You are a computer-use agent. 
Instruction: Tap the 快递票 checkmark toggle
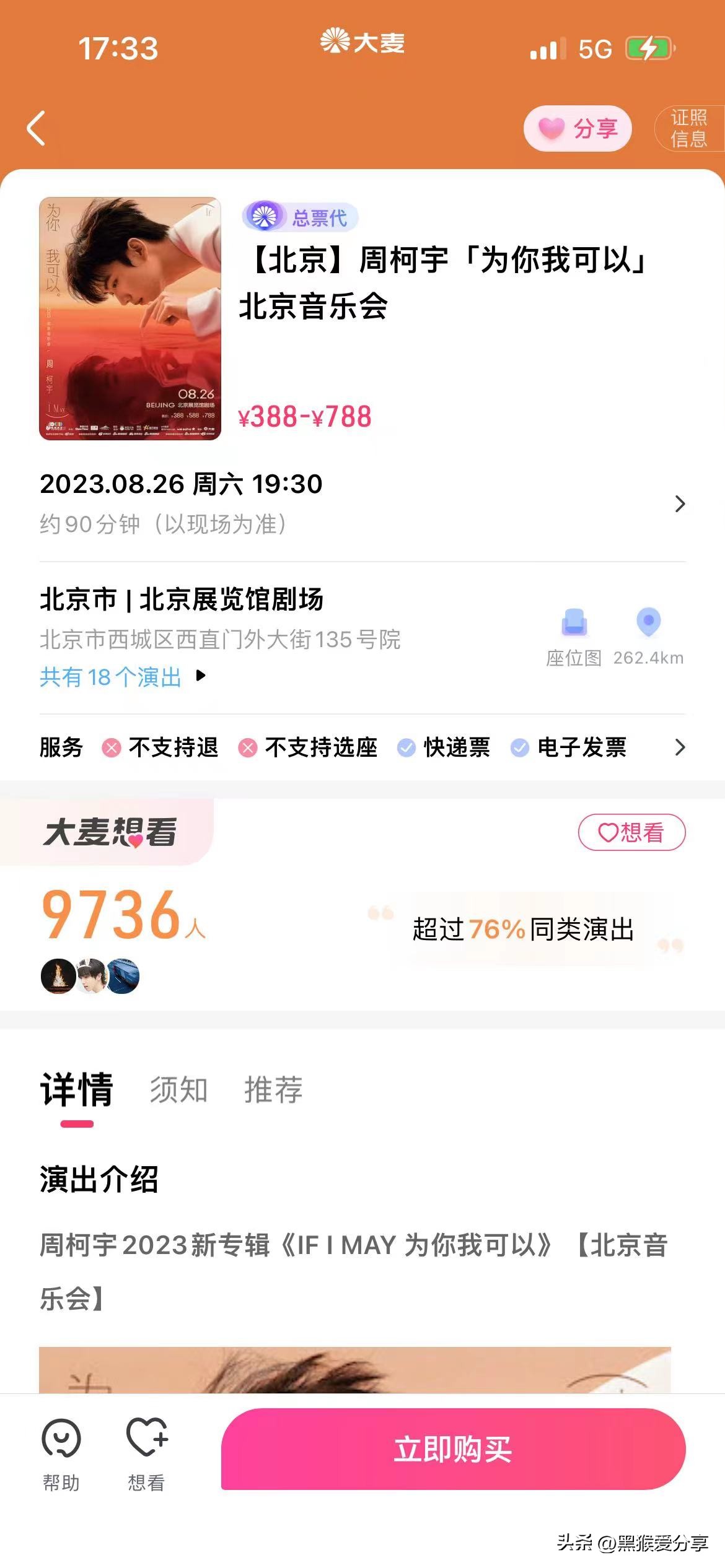pos(406,748)
